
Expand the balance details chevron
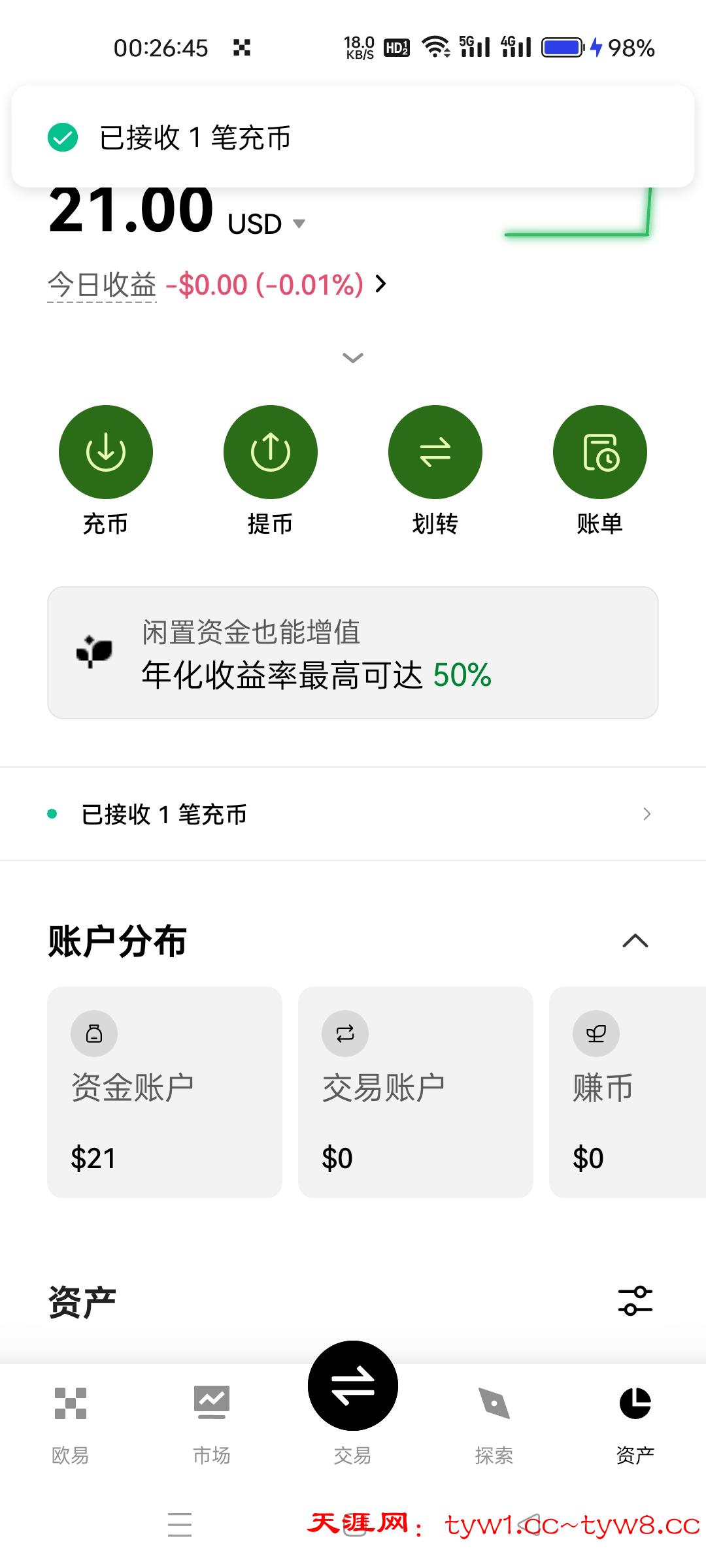click(353, 357)
